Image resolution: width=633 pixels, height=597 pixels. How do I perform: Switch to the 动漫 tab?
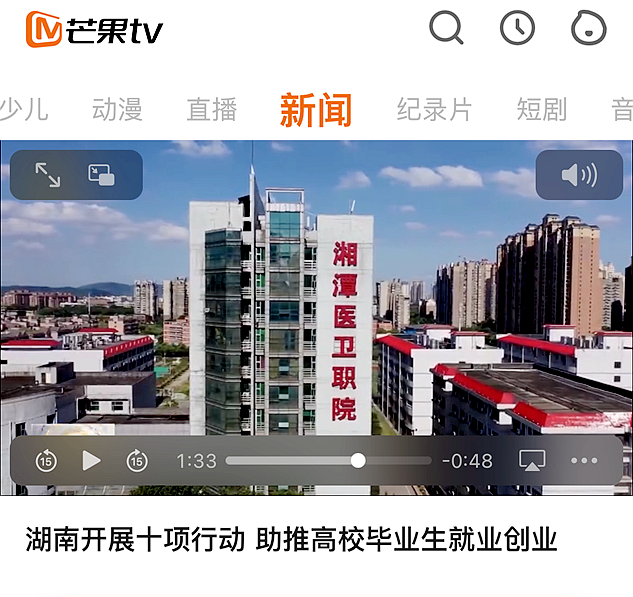click(117, 109)
